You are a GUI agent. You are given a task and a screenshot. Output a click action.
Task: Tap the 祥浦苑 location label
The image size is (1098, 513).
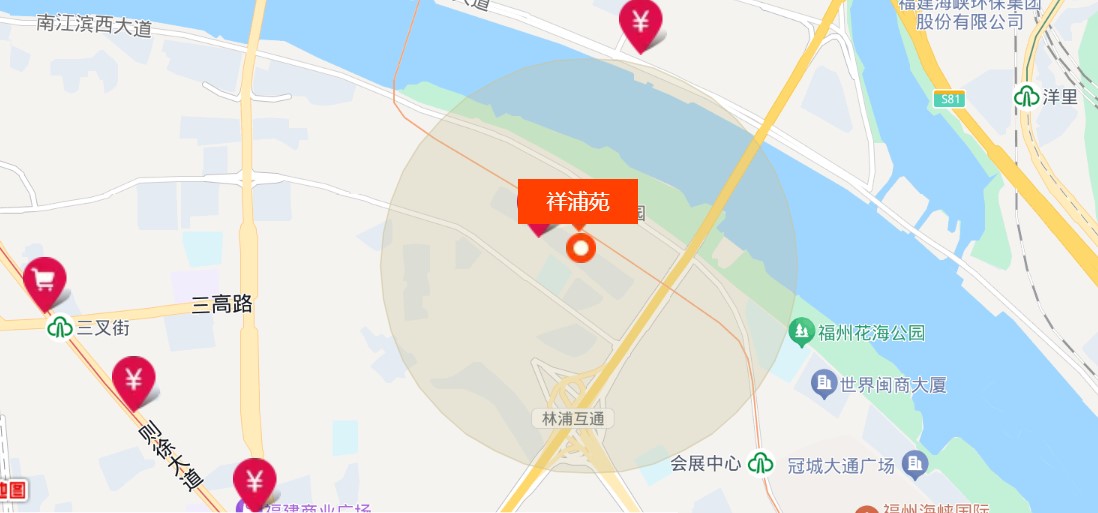click(577, 201)
